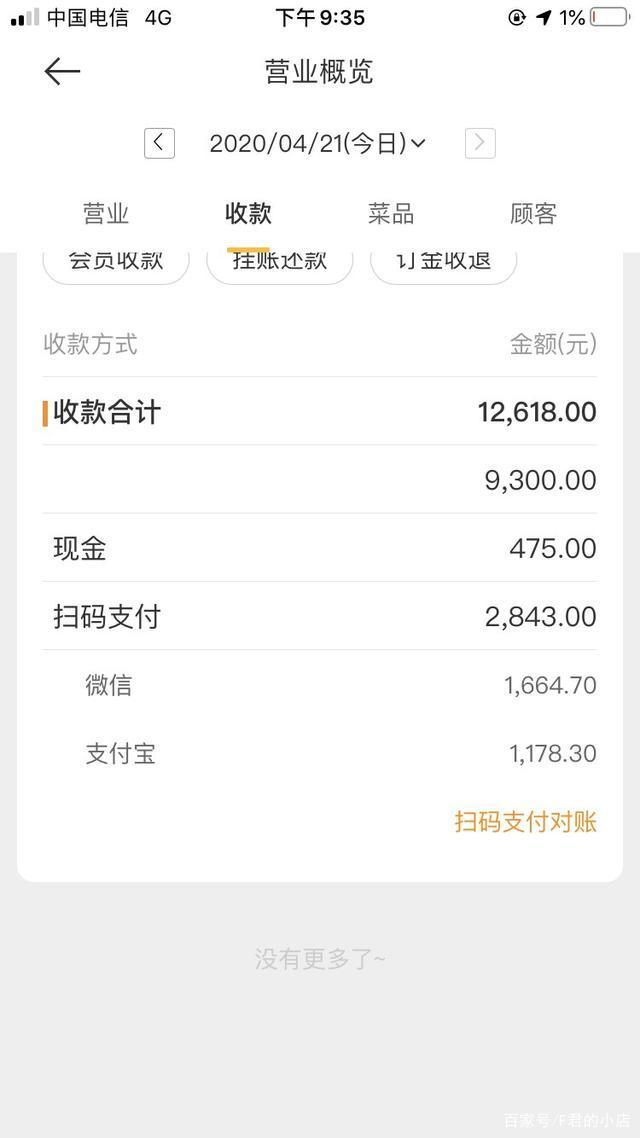640x1138 pixels.
Task: Open the 顾客 tab
Action: click(533, 213)
